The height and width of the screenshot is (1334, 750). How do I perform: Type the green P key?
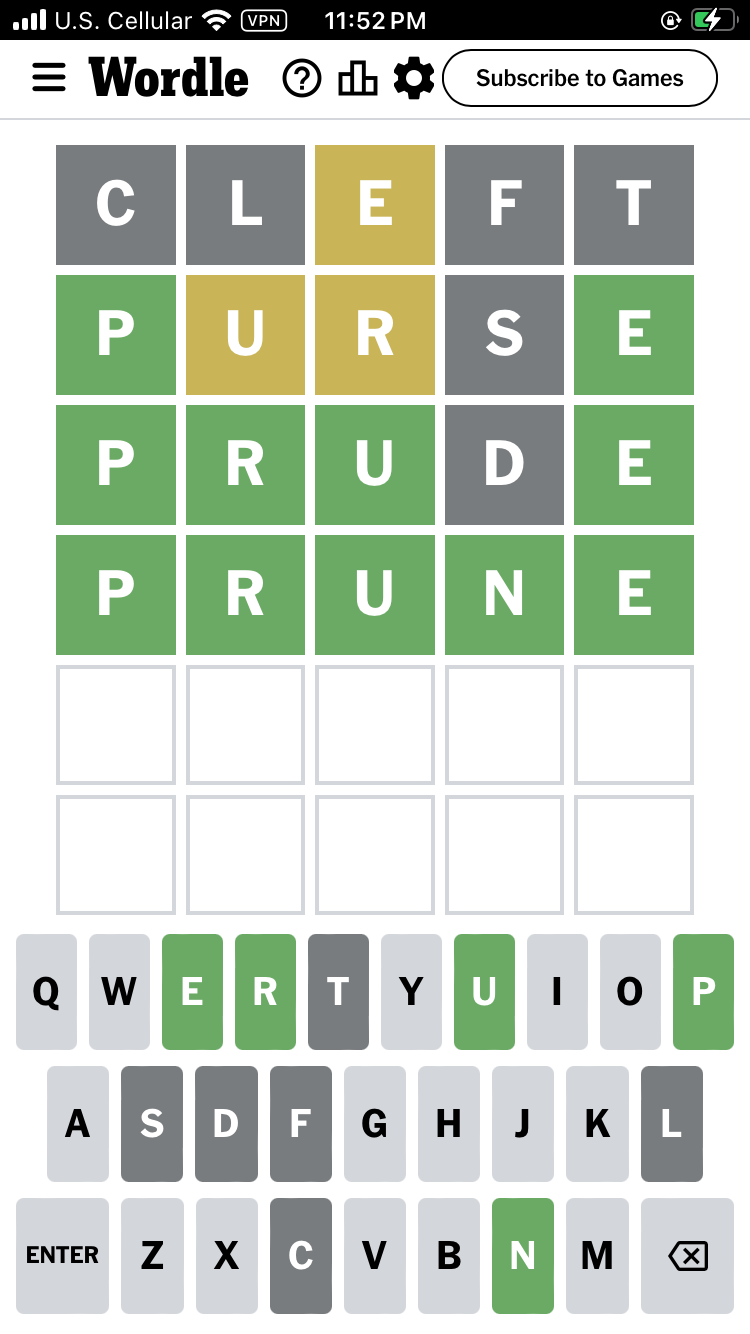(x=703, y=992)
